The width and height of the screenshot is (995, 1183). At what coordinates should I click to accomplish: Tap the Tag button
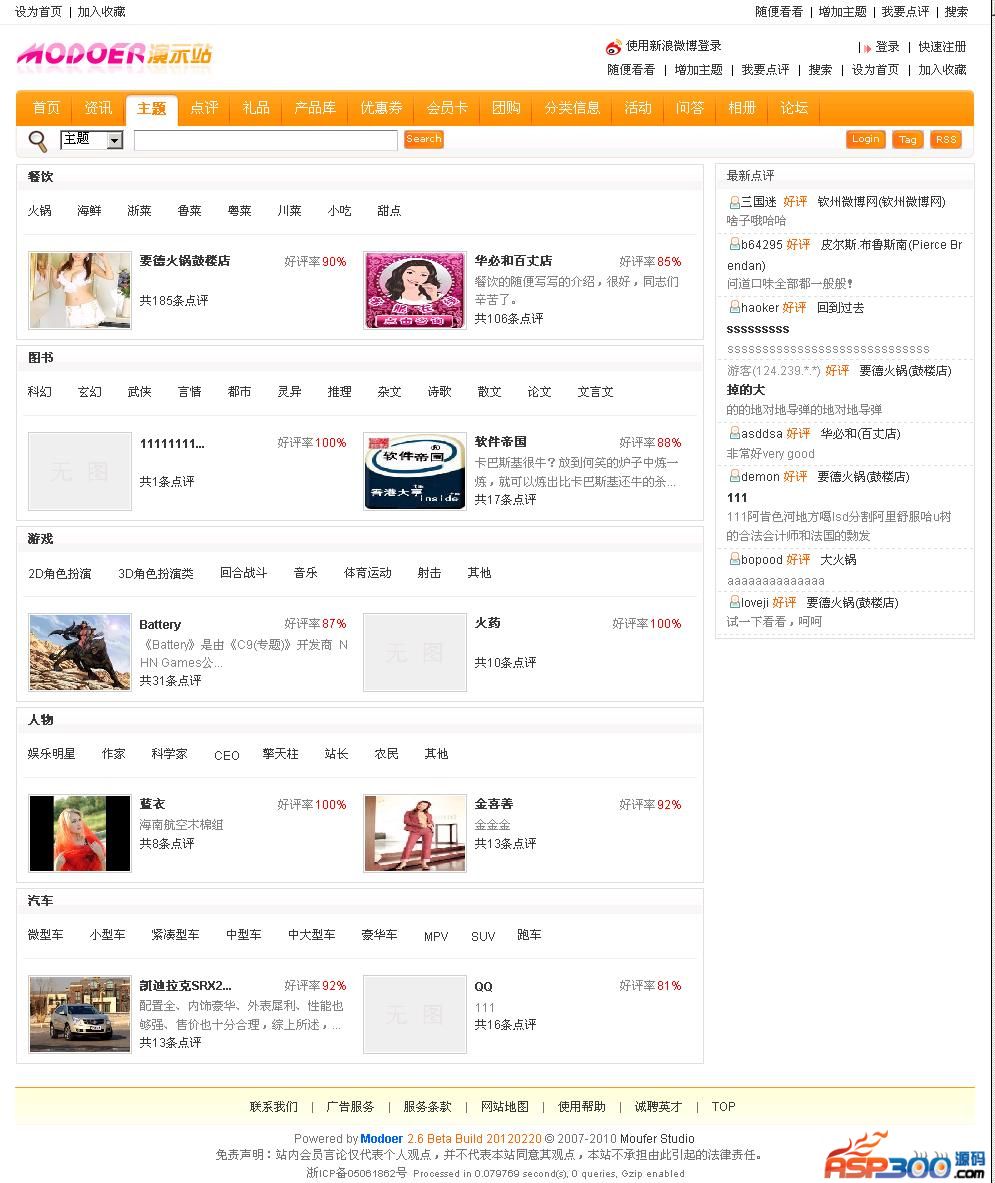coord(907,139)
